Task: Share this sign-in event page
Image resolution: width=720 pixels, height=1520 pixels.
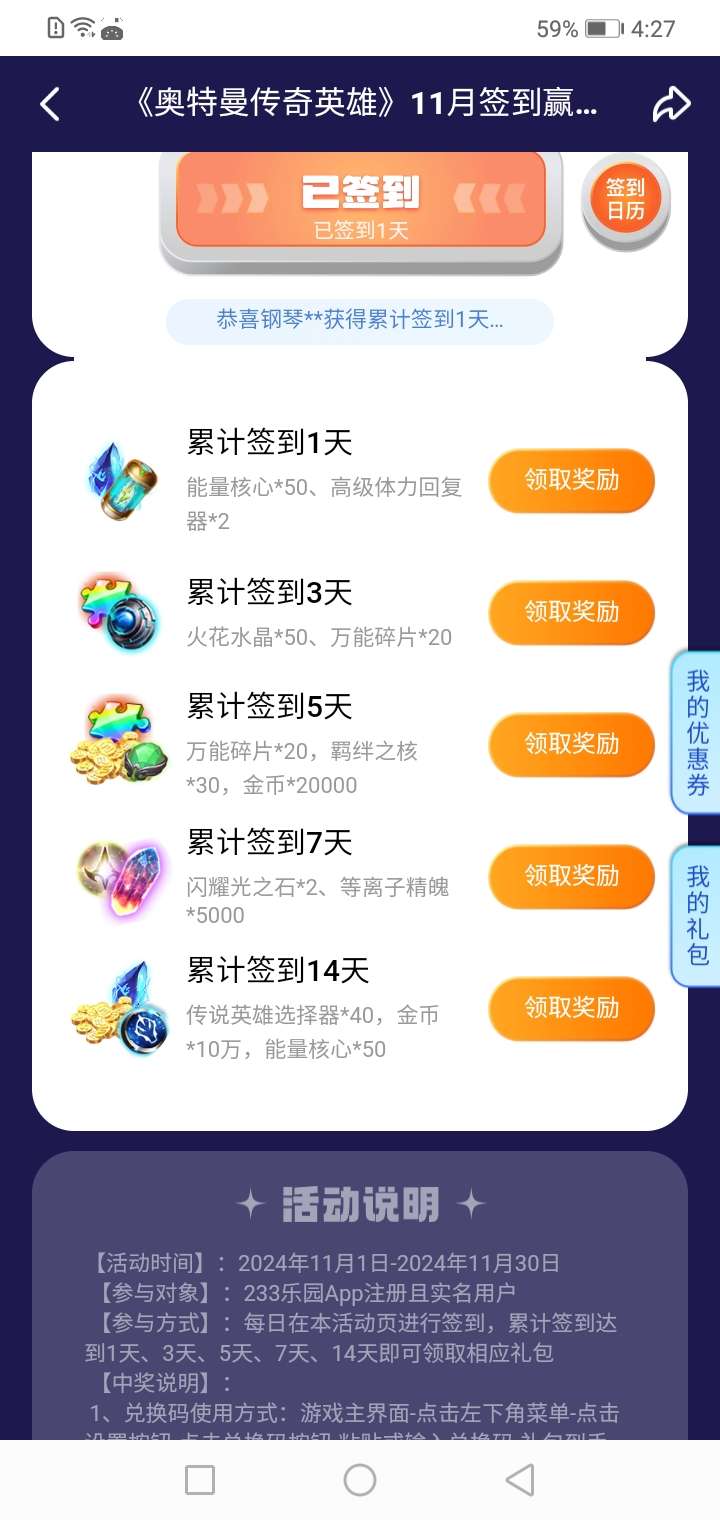Action: click(671, 104)
